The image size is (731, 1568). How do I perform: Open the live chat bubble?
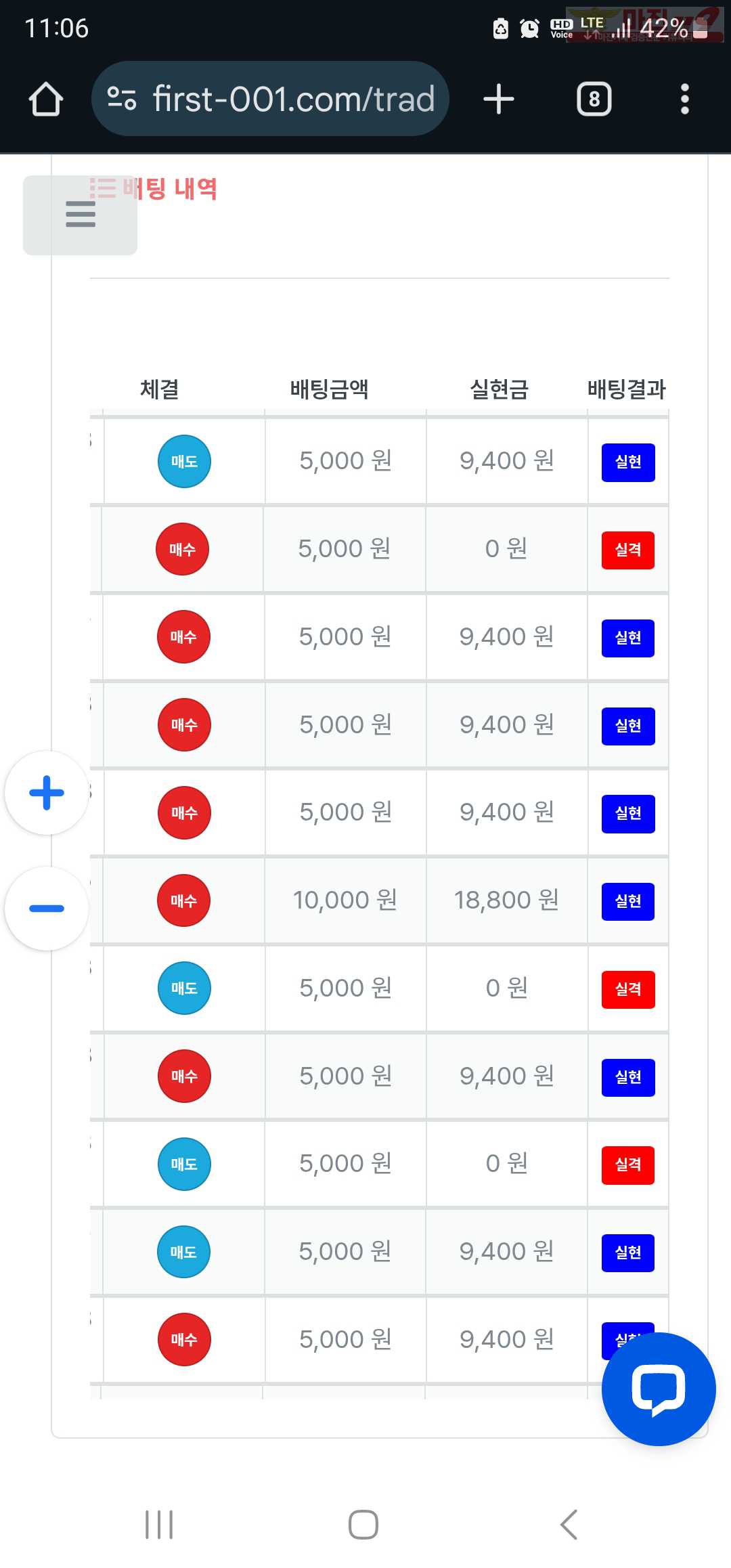pyautogui.click(x=659, y=1389)
